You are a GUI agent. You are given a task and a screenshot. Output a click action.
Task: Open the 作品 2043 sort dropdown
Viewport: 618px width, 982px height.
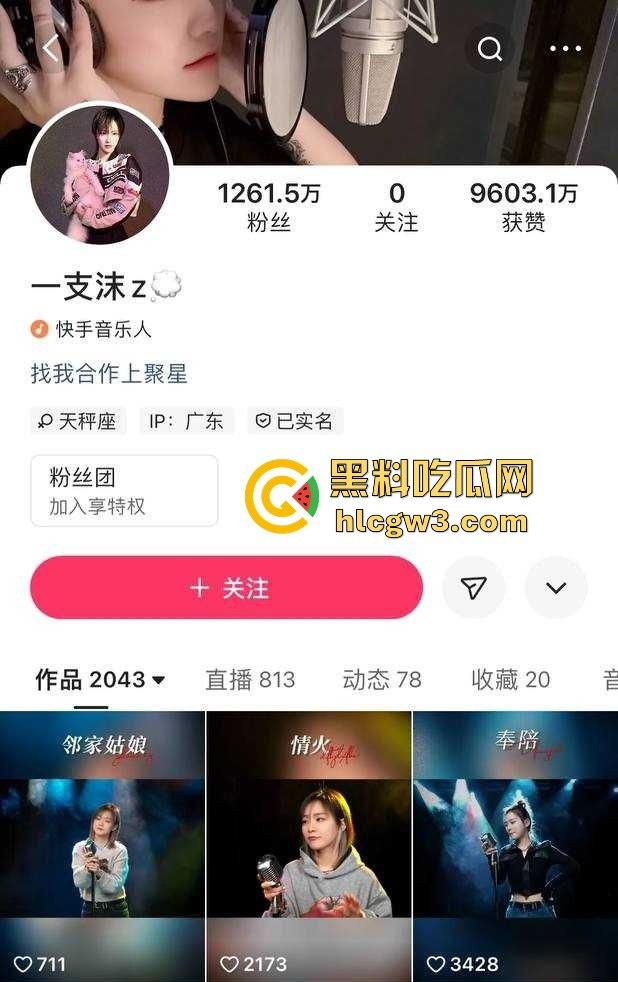click(100, 680)
